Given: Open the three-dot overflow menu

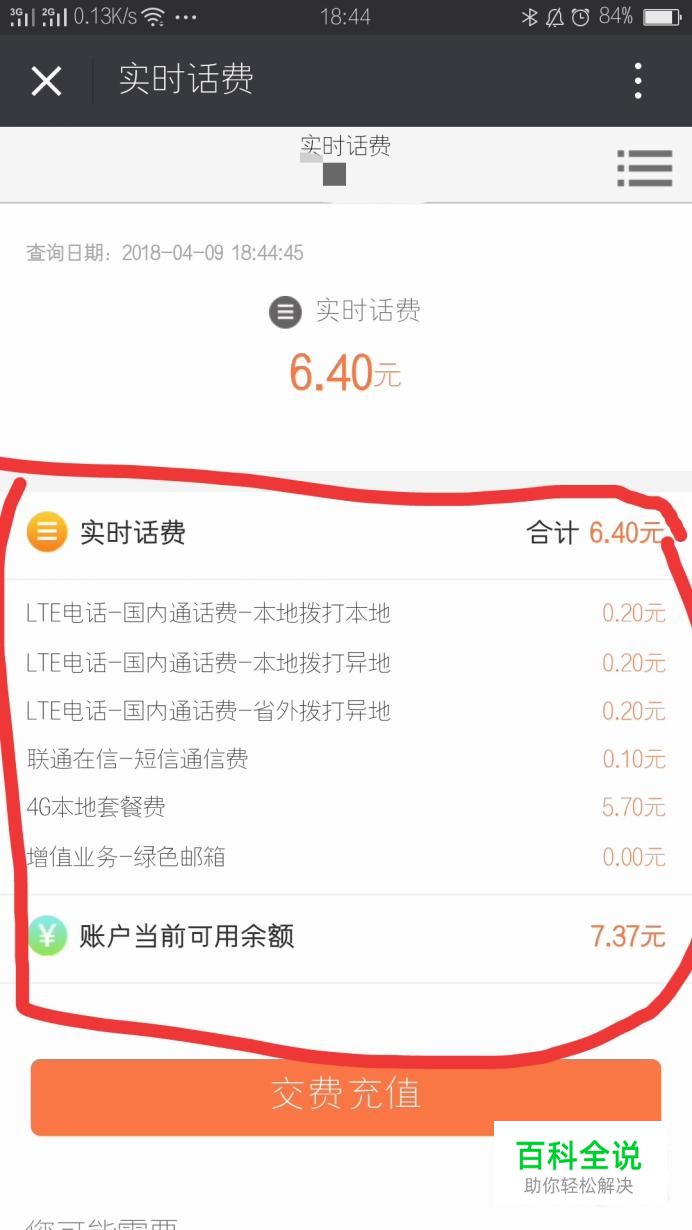Looking at the screenshot, I should [x=638, y=81].
